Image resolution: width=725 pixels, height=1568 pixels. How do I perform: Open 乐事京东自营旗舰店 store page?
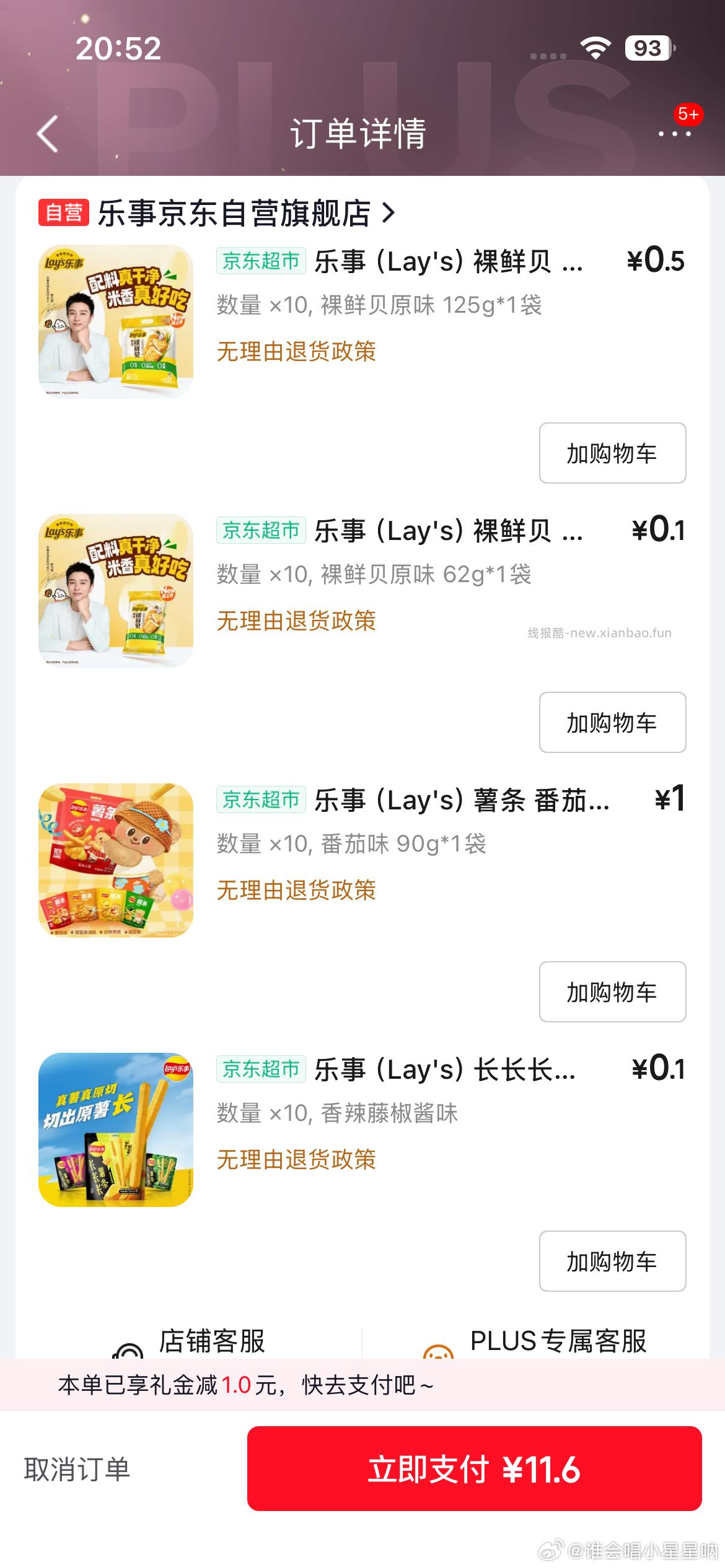click(x=242, y=212)
